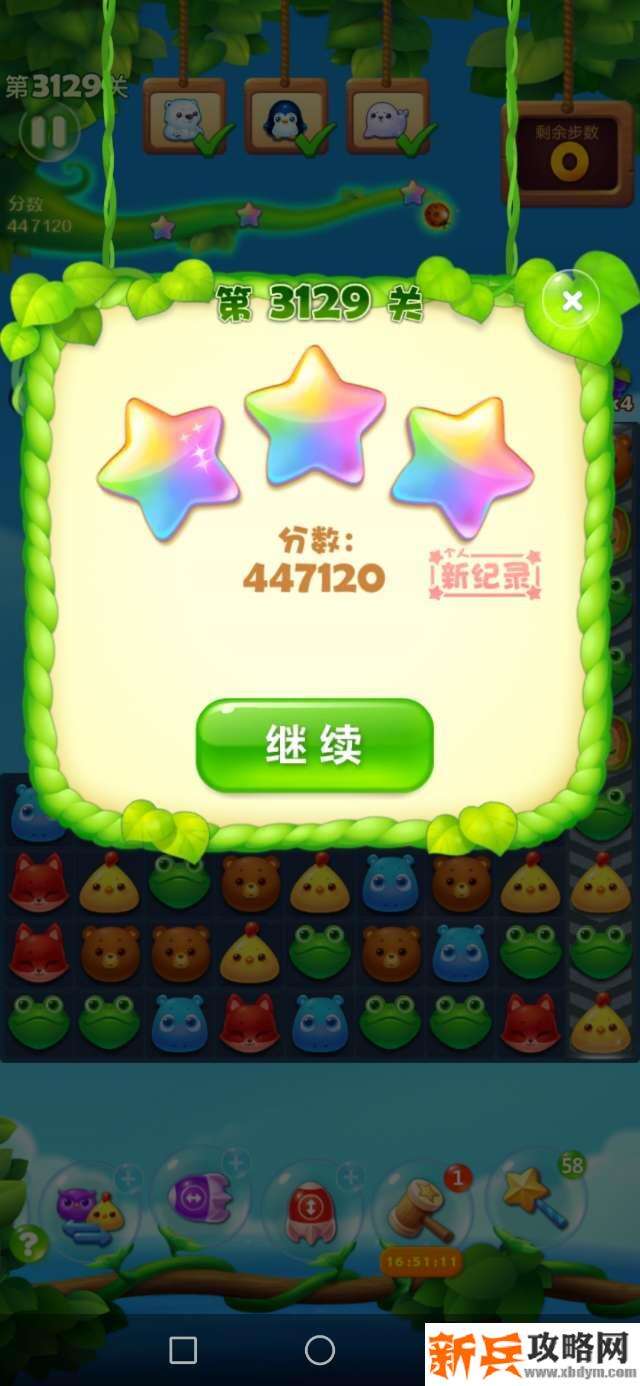Select the animal swap booster
Screen dimensions: 640x1386
[88, 1207]
